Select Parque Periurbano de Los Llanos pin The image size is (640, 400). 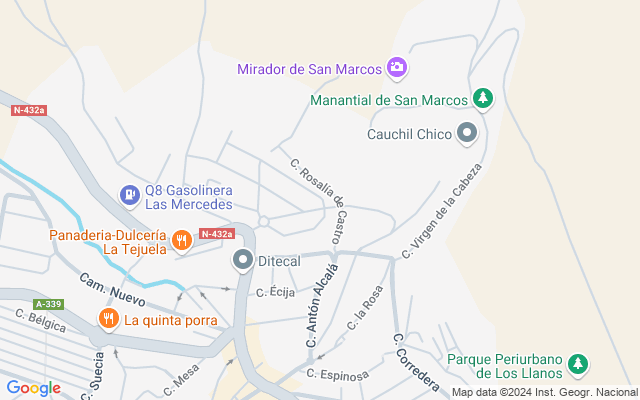578,366
